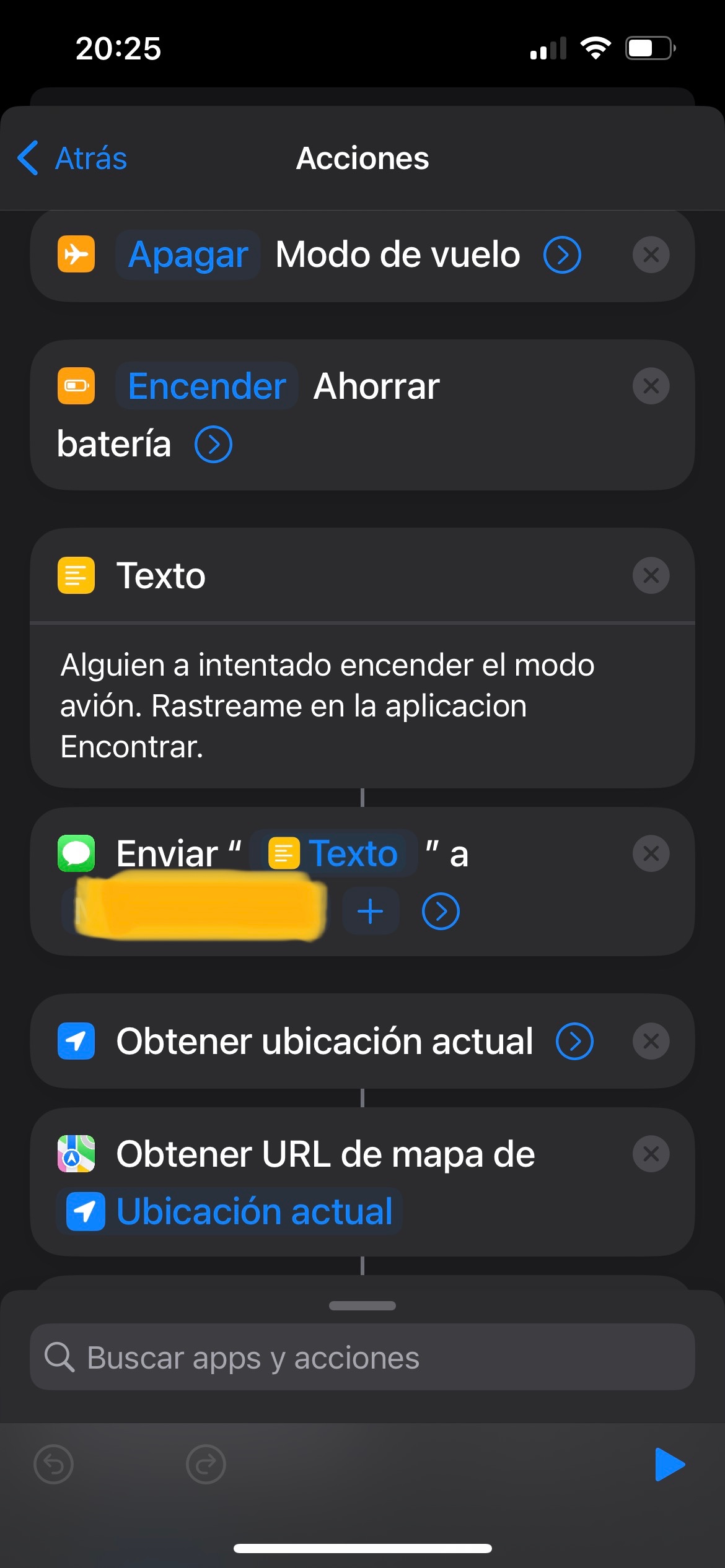Select the Ubicación actual variable

[231, 1212]
